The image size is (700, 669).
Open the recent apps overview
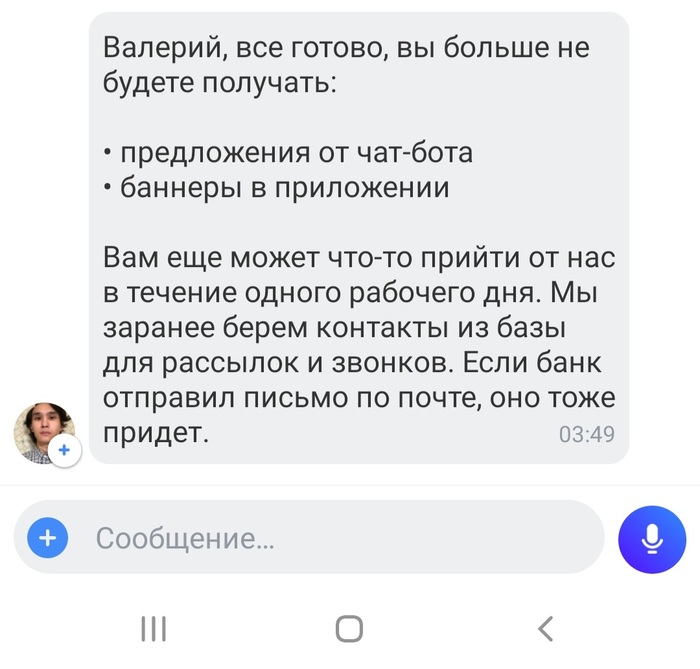pos(153,628)
